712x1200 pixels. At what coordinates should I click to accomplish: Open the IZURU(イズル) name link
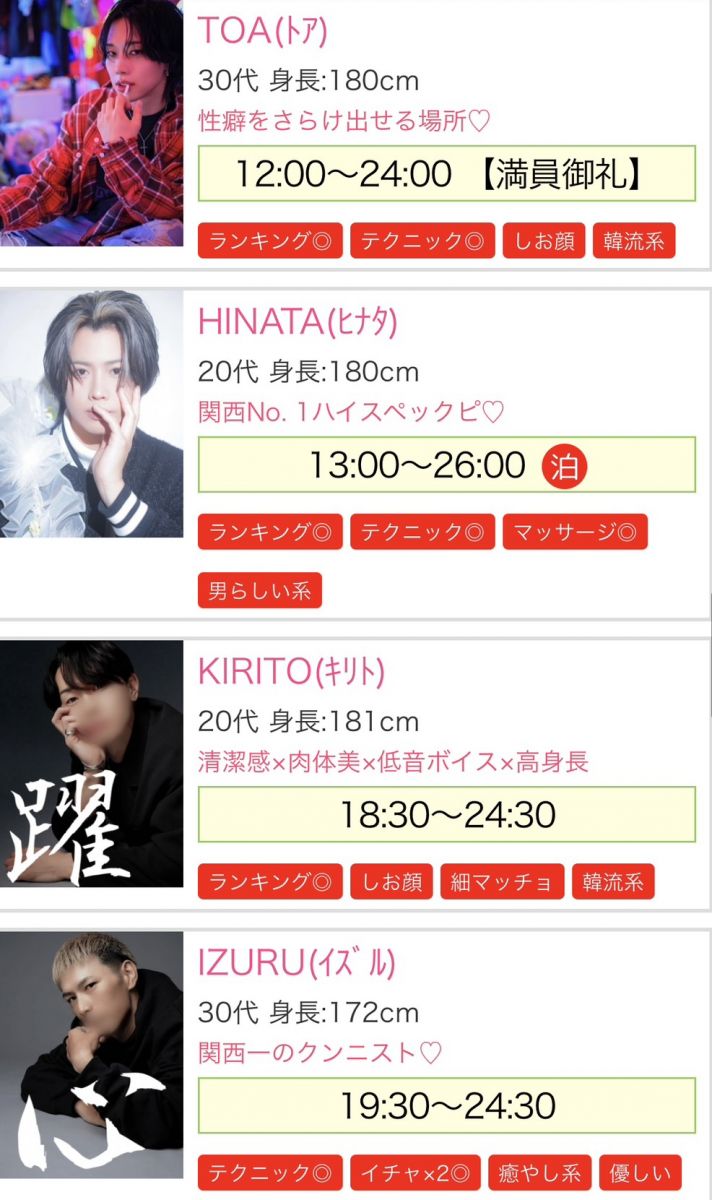(297, 963)
